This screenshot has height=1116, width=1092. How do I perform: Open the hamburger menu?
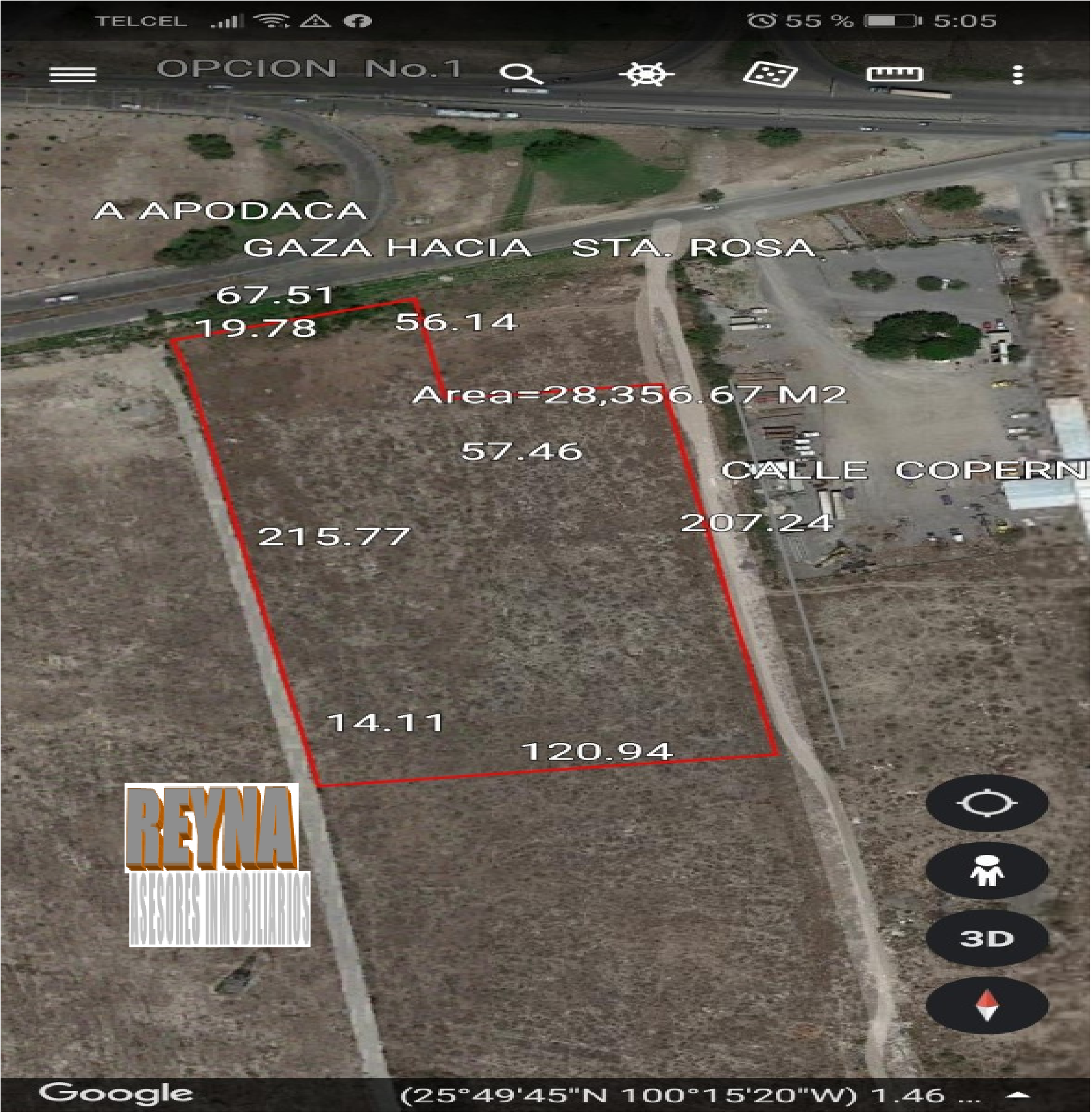73,75
